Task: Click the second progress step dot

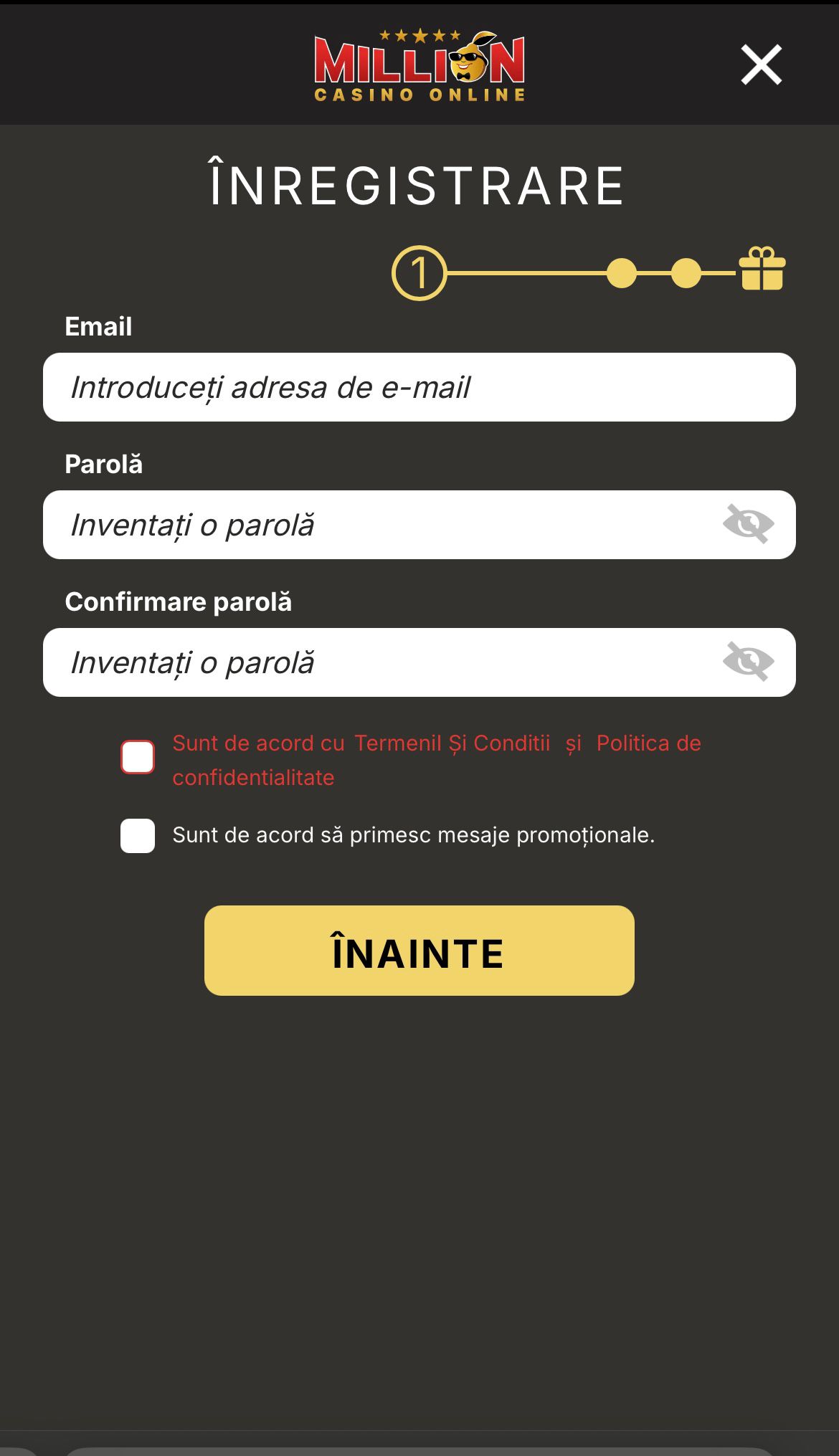Action: click(x=622, y=272)
